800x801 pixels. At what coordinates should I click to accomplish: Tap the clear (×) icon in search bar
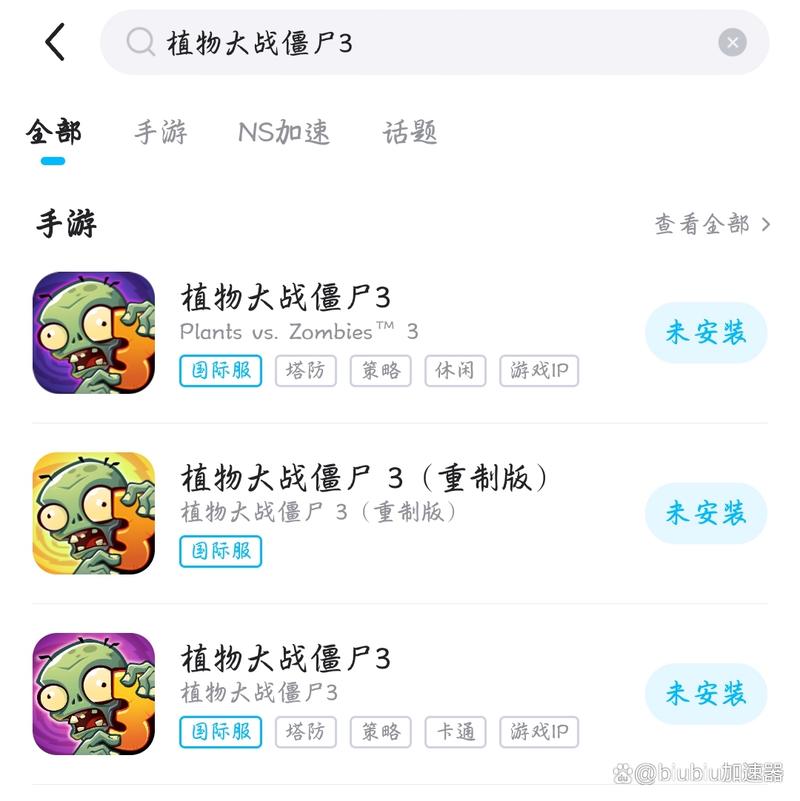[x=733, y=42]
